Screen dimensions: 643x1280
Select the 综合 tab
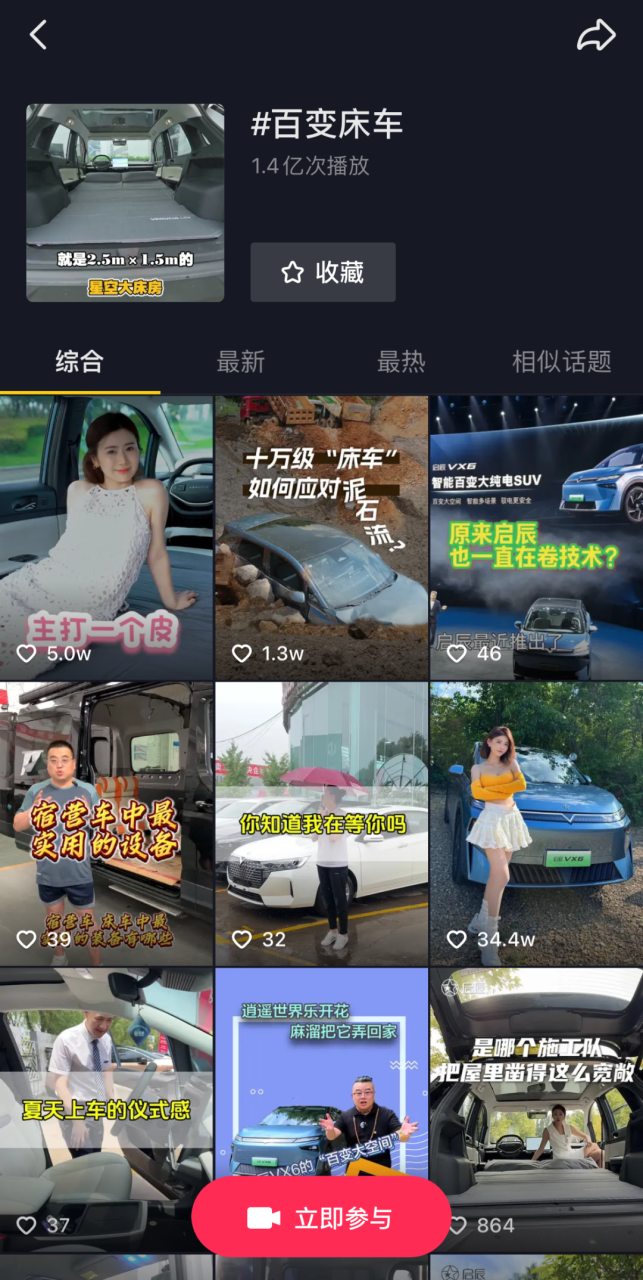(80, 362)
